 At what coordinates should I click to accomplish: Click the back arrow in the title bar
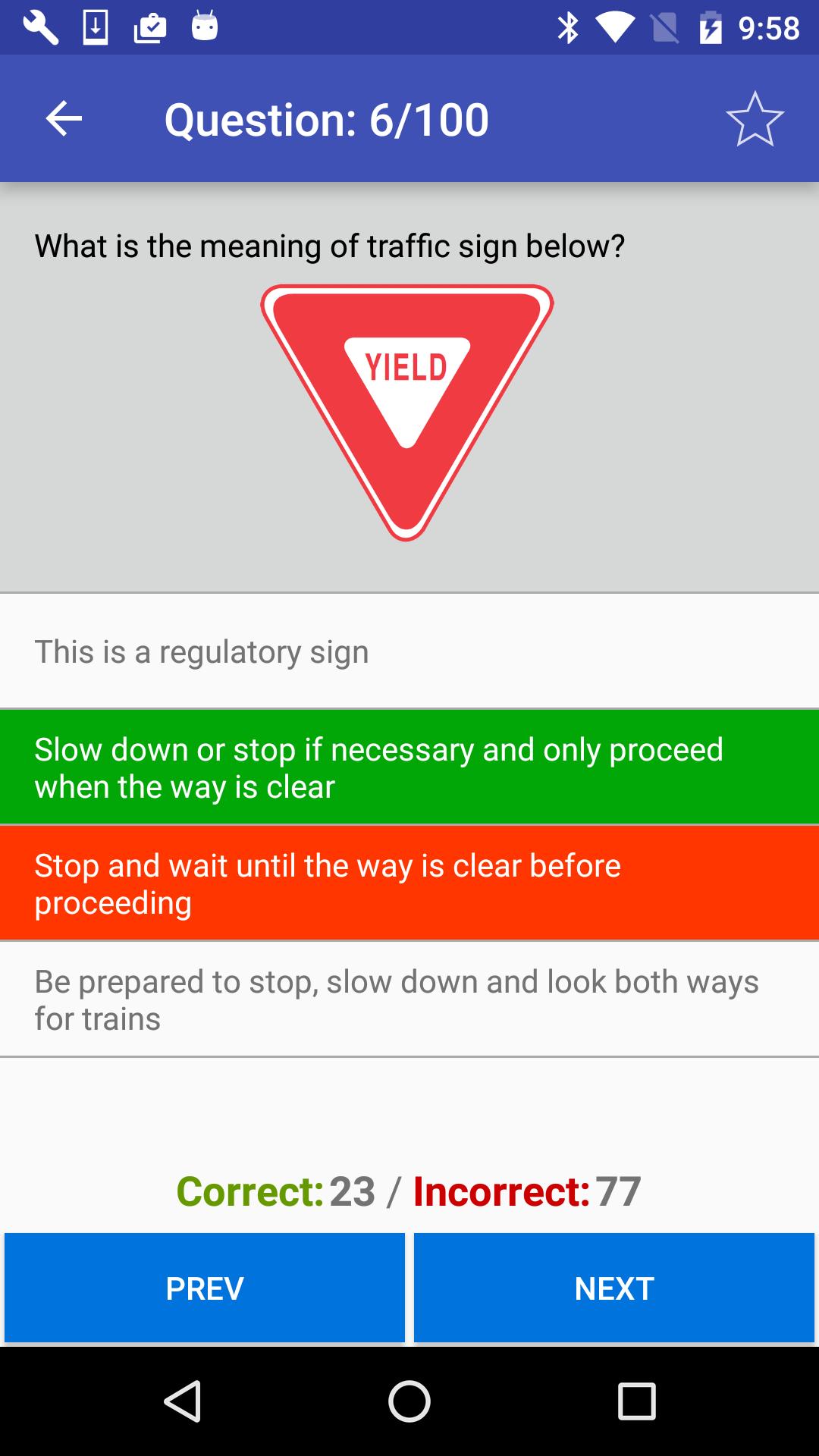click(x=62, y=118)
